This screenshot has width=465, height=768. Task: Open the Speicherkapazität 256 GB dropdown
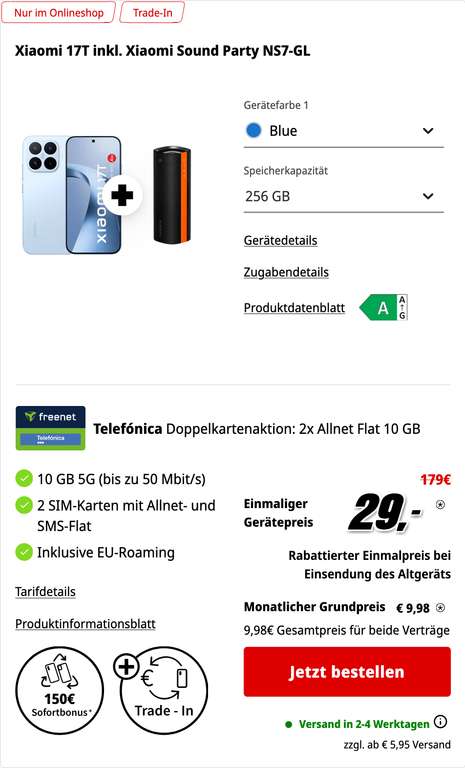coord(343,196)
